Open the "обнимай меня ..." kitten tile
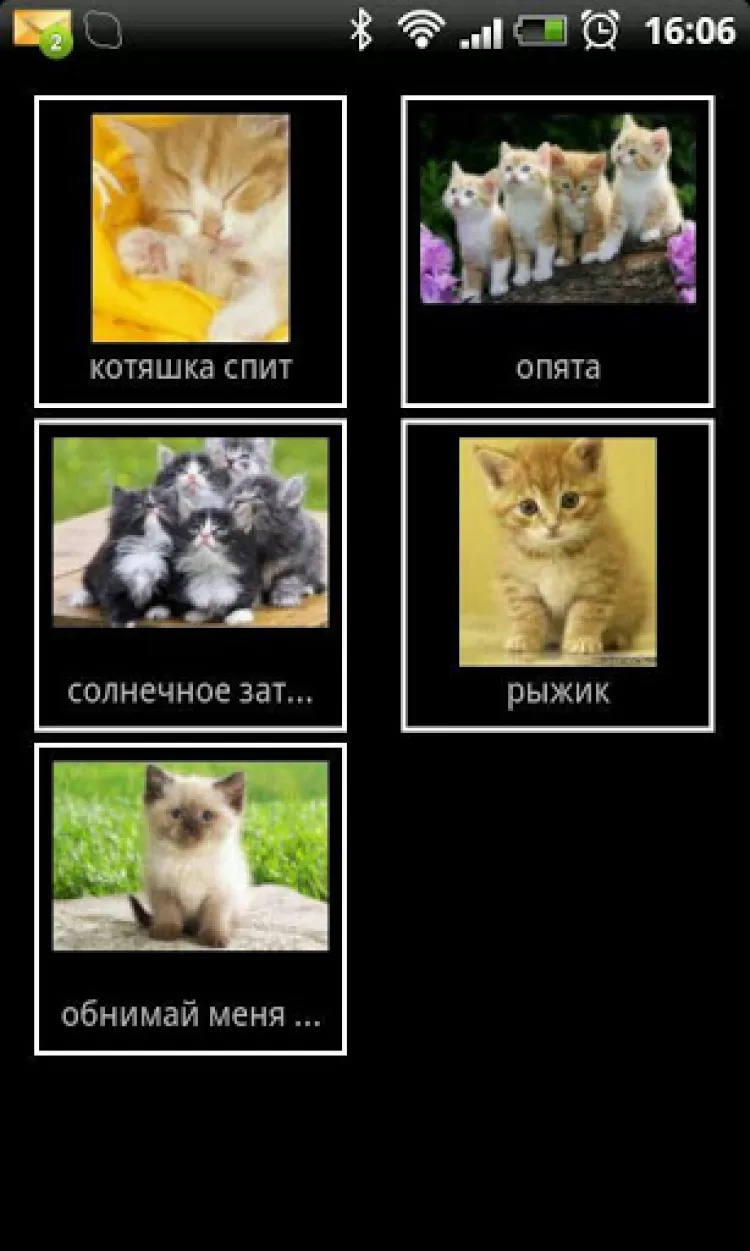750x1251 pixels. click(x=190, y=898)
